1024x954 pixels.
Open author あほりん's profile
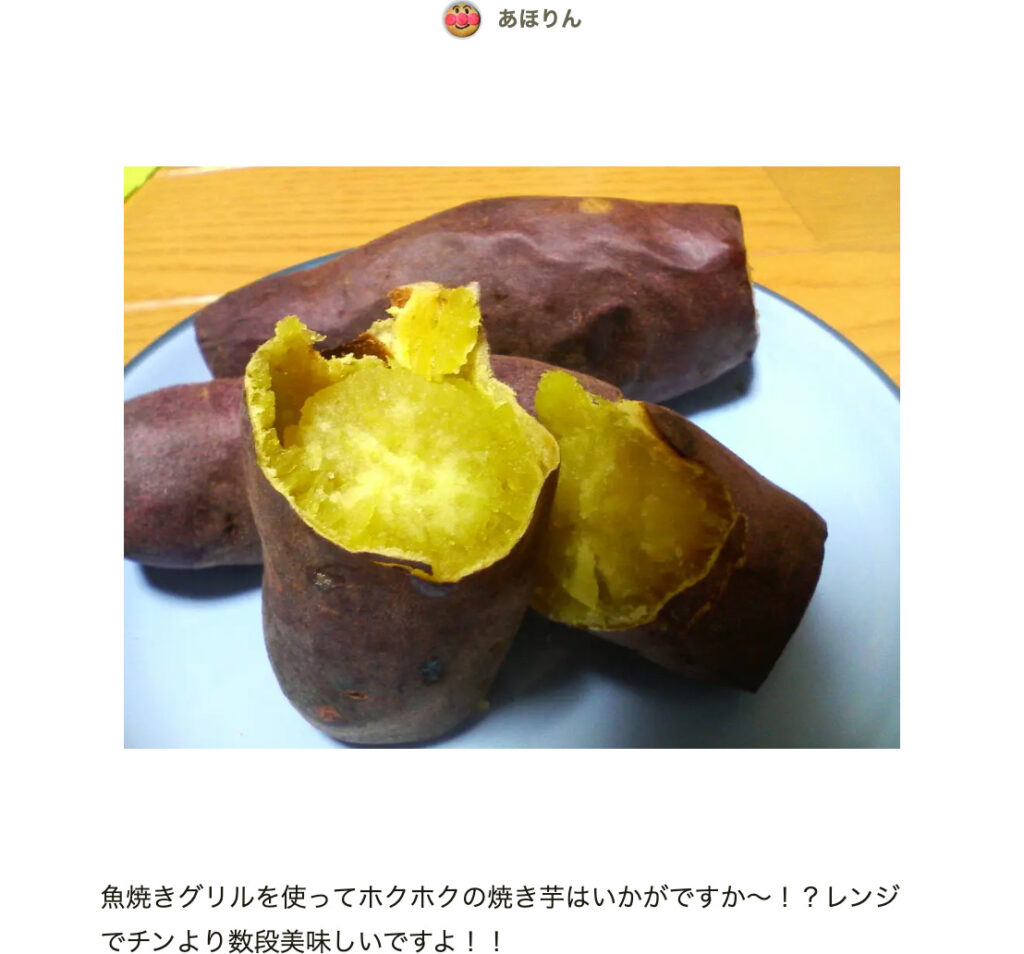[538, 19]
